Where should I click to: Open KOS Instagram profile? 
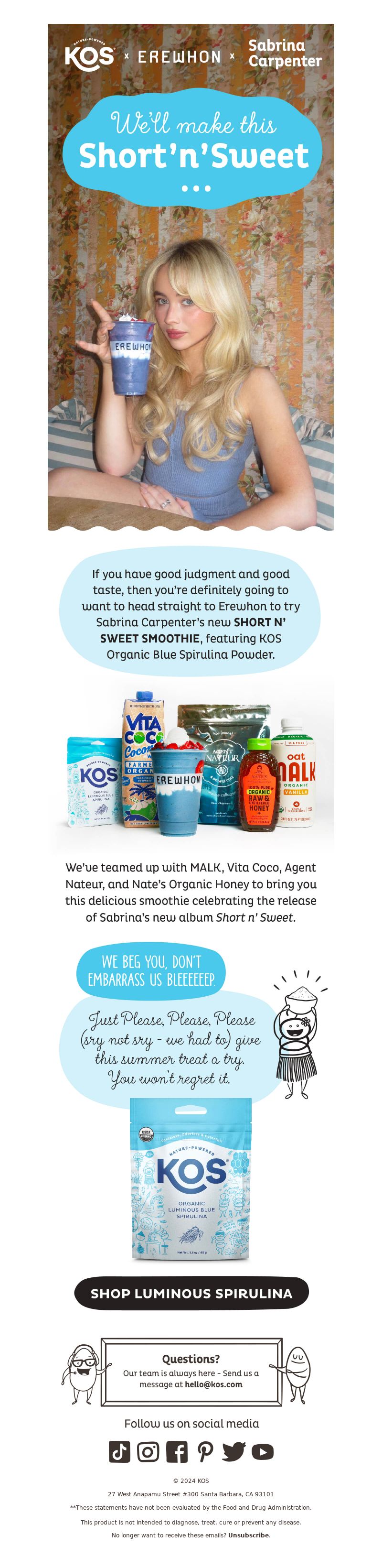coord(148,1452)
